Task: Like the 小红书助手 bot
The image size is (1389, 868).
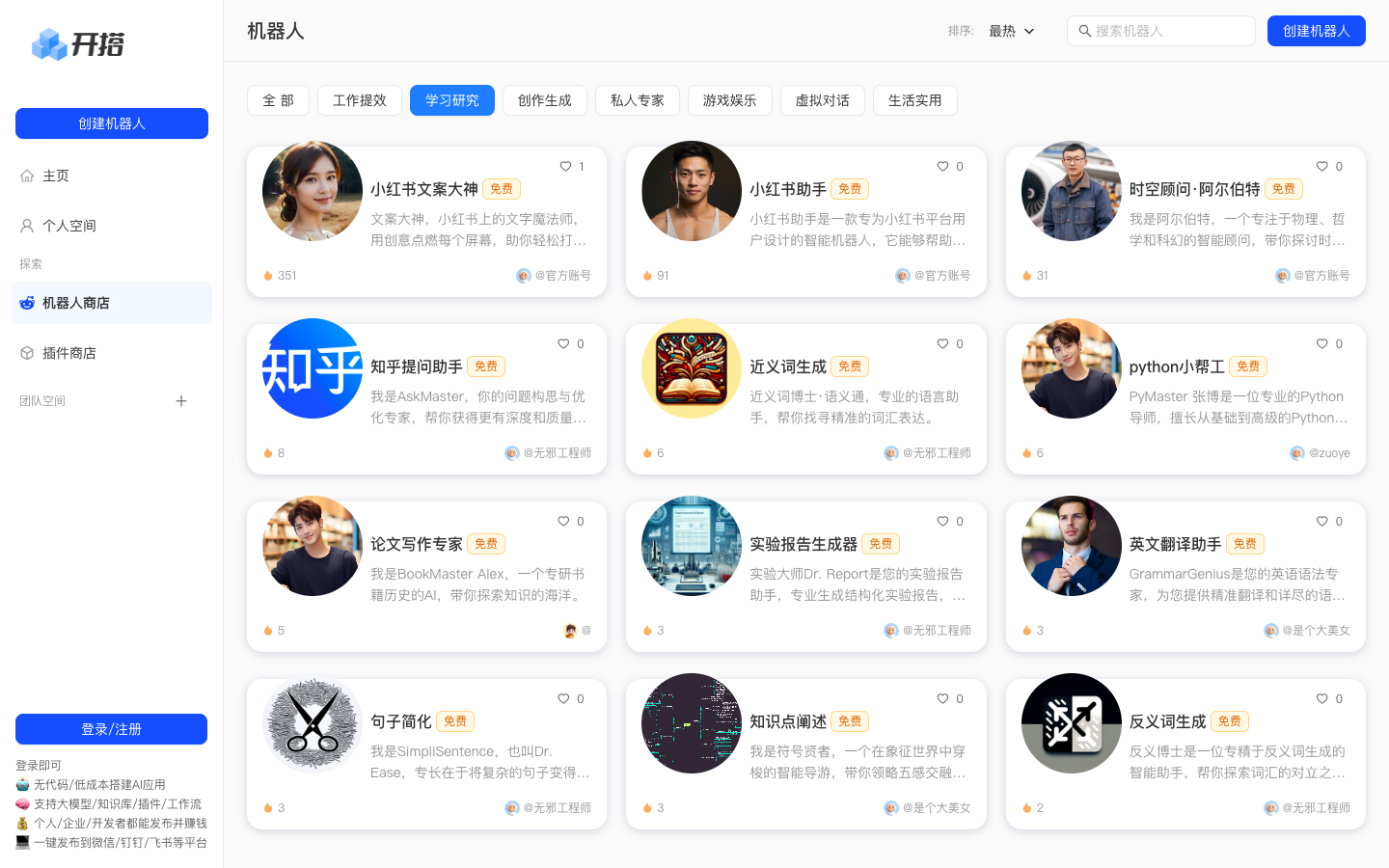Action: coord(943,167)
